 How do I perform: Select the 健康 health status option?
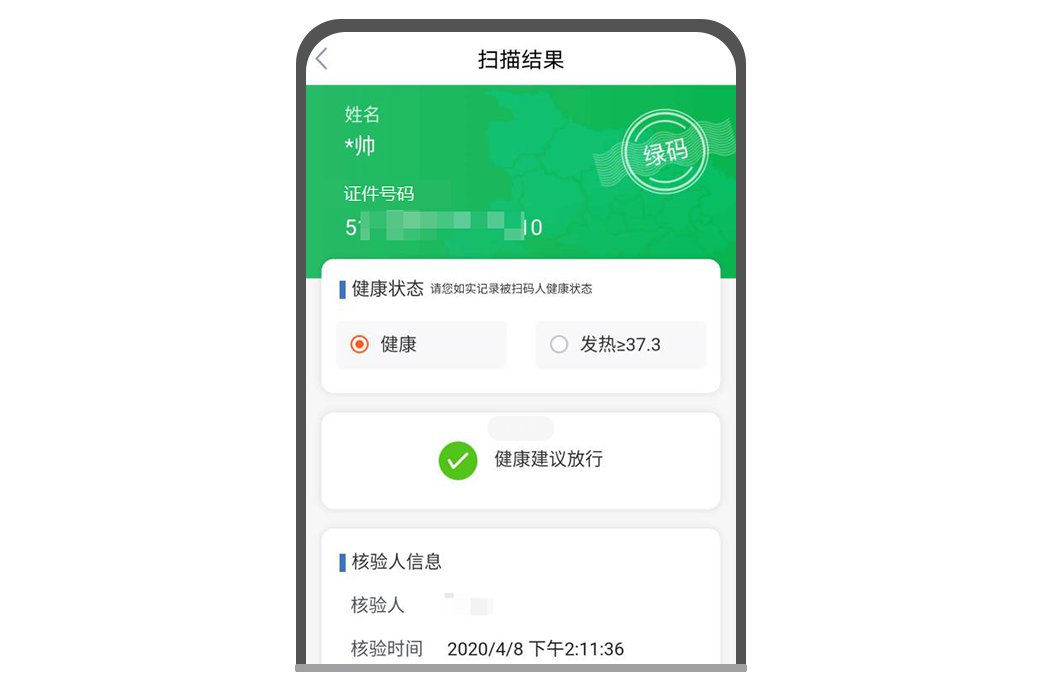360,345
